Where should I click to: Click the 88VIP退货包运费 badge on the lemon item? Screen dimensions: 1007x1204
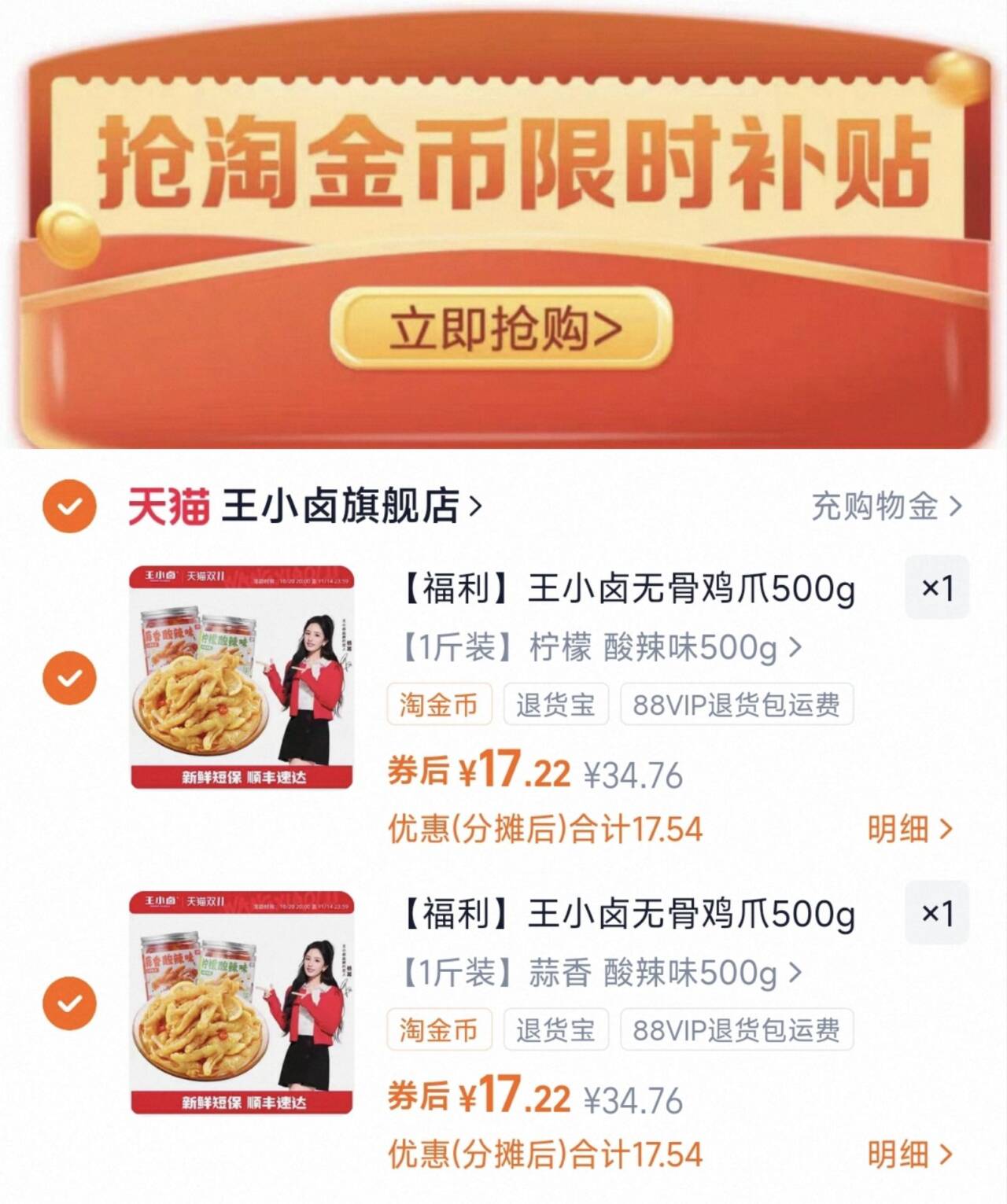[x=736, y=706]
